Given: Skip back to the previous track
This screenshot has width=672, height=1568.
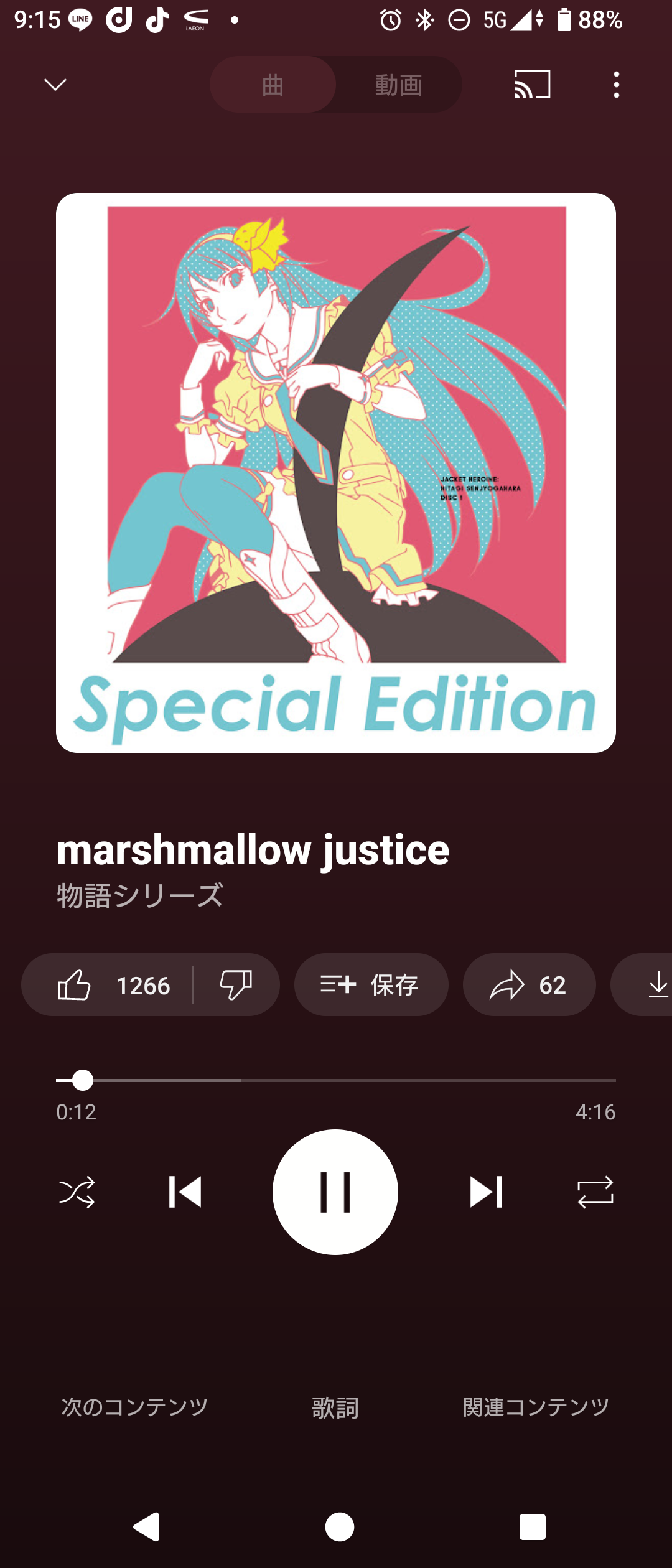Looking at the screenshot, I should 185,1192.
